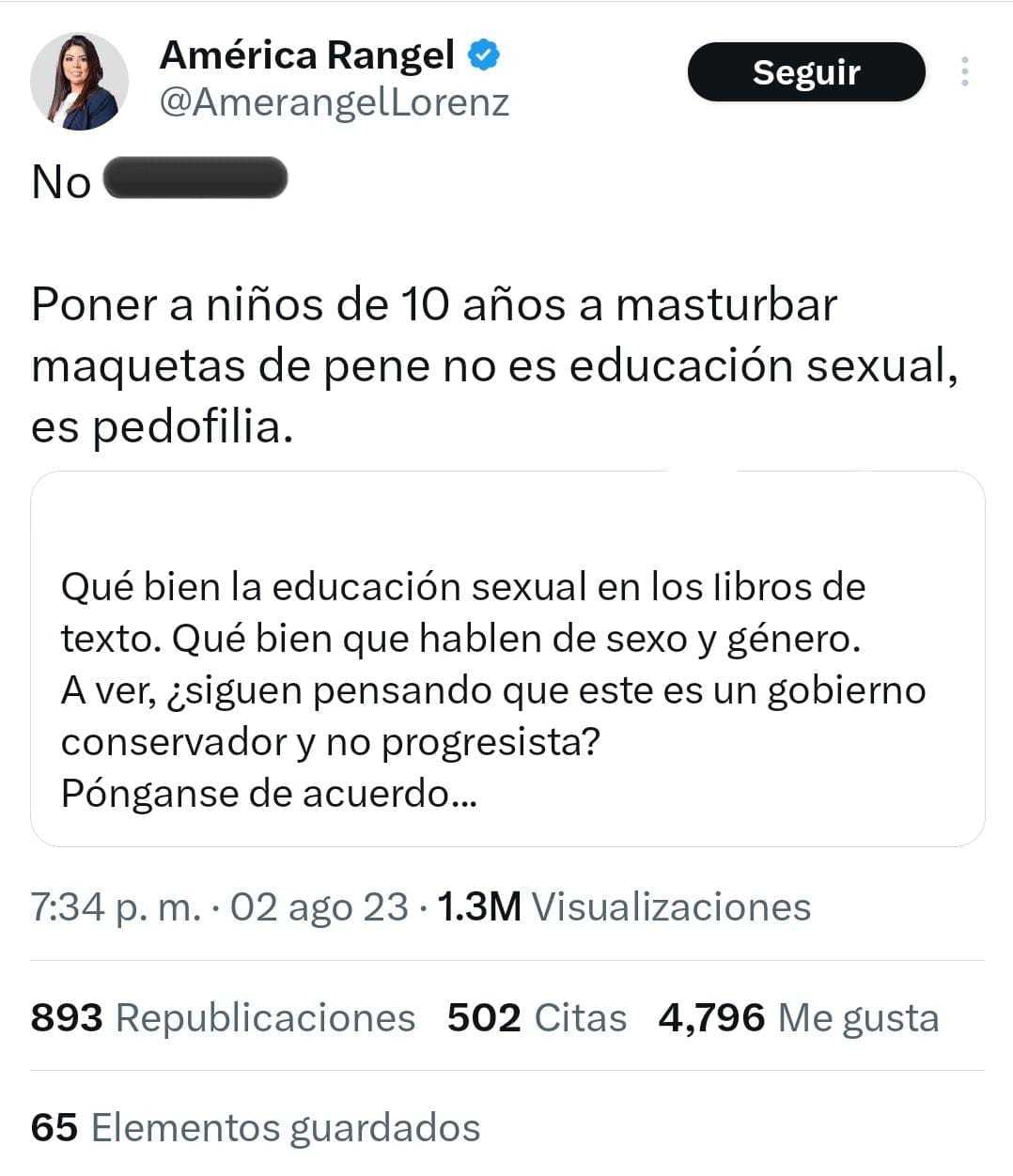
Task: Click the blacked-out redacted word after No
Action: [x=199, y=178]
